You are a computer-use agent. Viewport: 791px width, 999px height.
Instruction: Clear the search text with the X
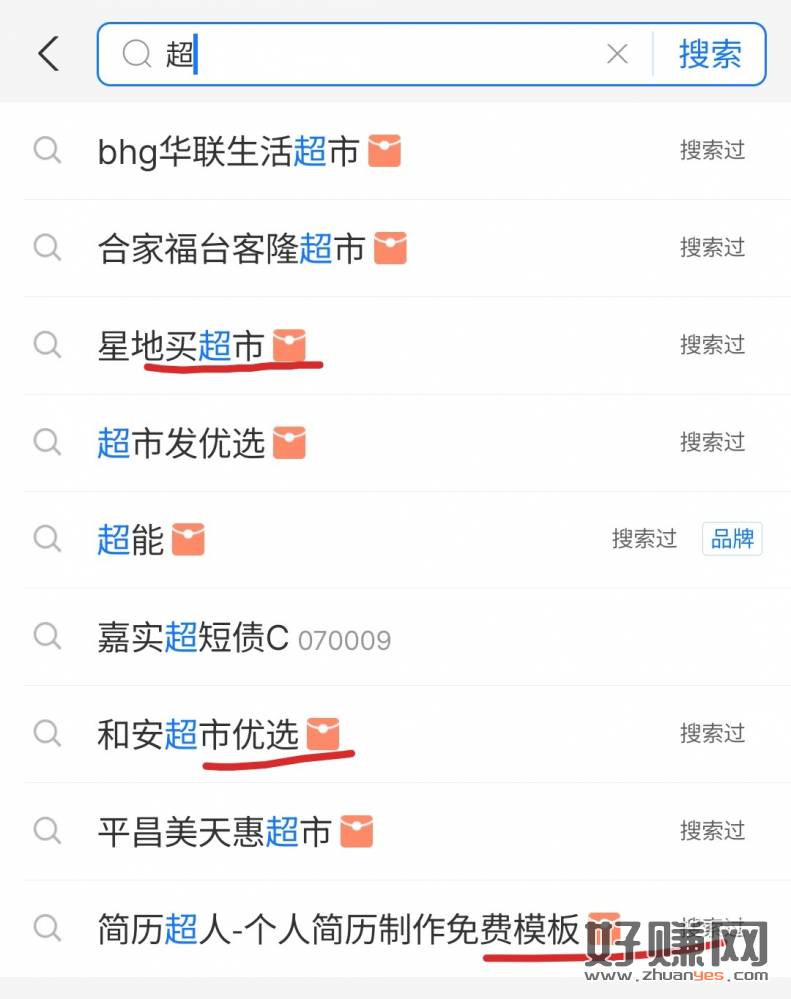[617, 54]
